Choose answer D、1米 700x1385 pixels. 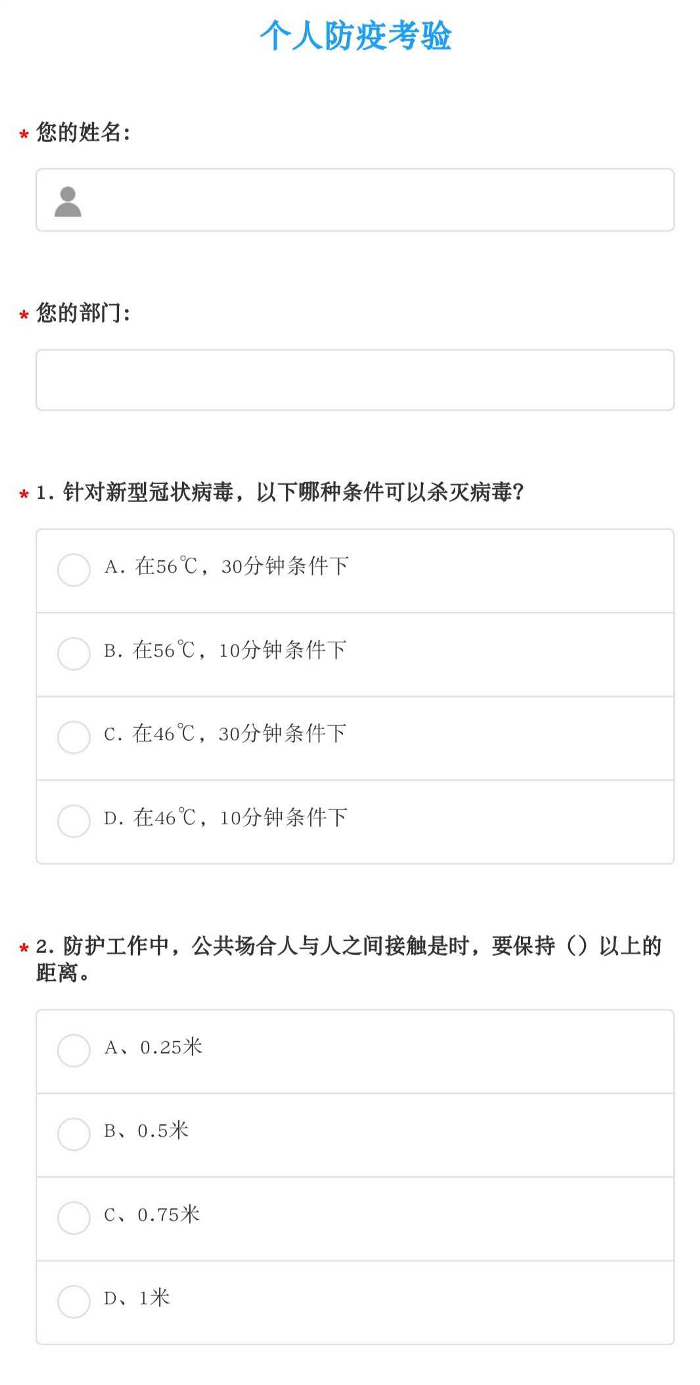[x=355, y=1302]
